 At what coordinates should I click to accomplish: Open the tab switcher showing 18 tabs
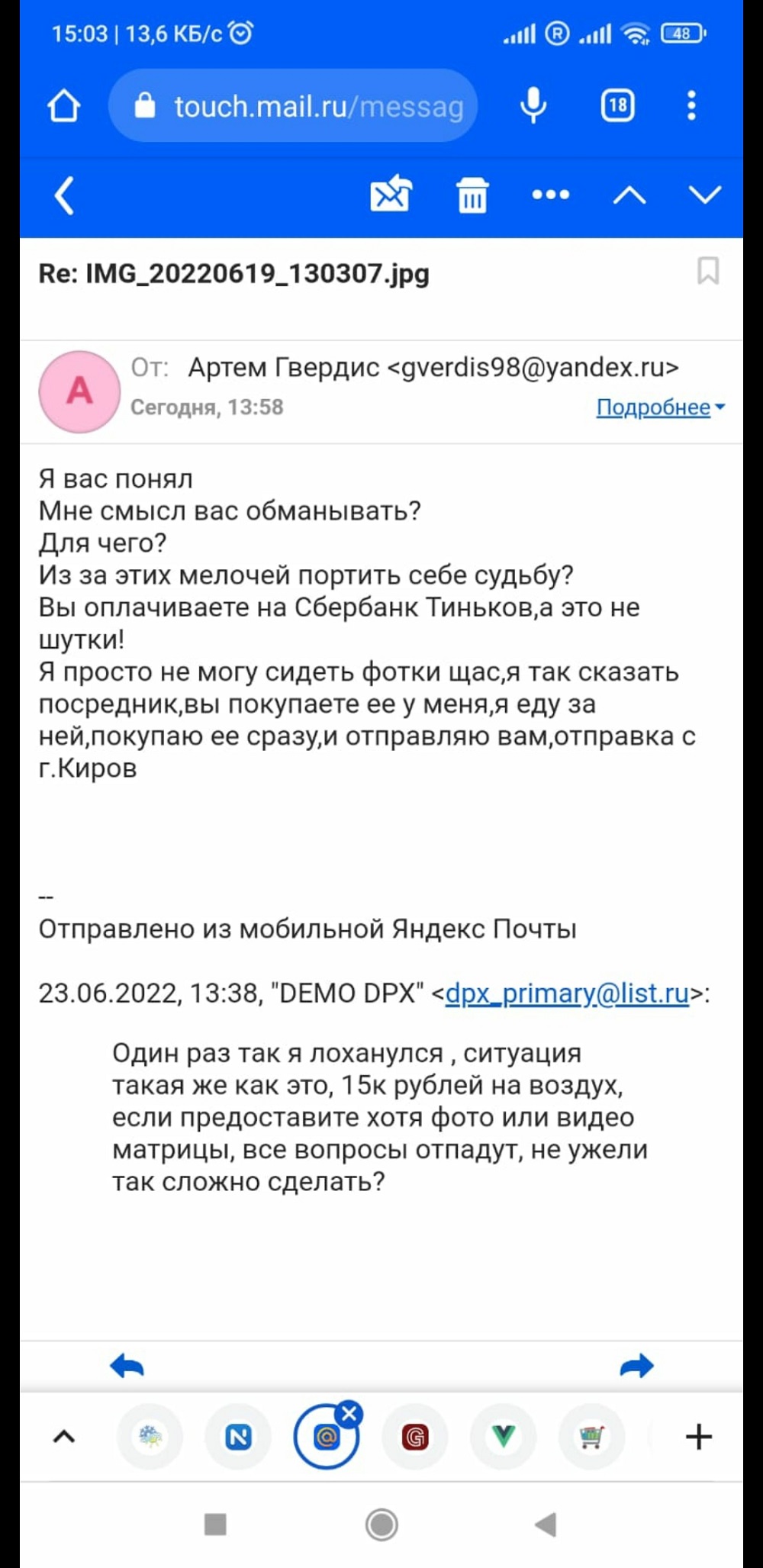(617, 105)
